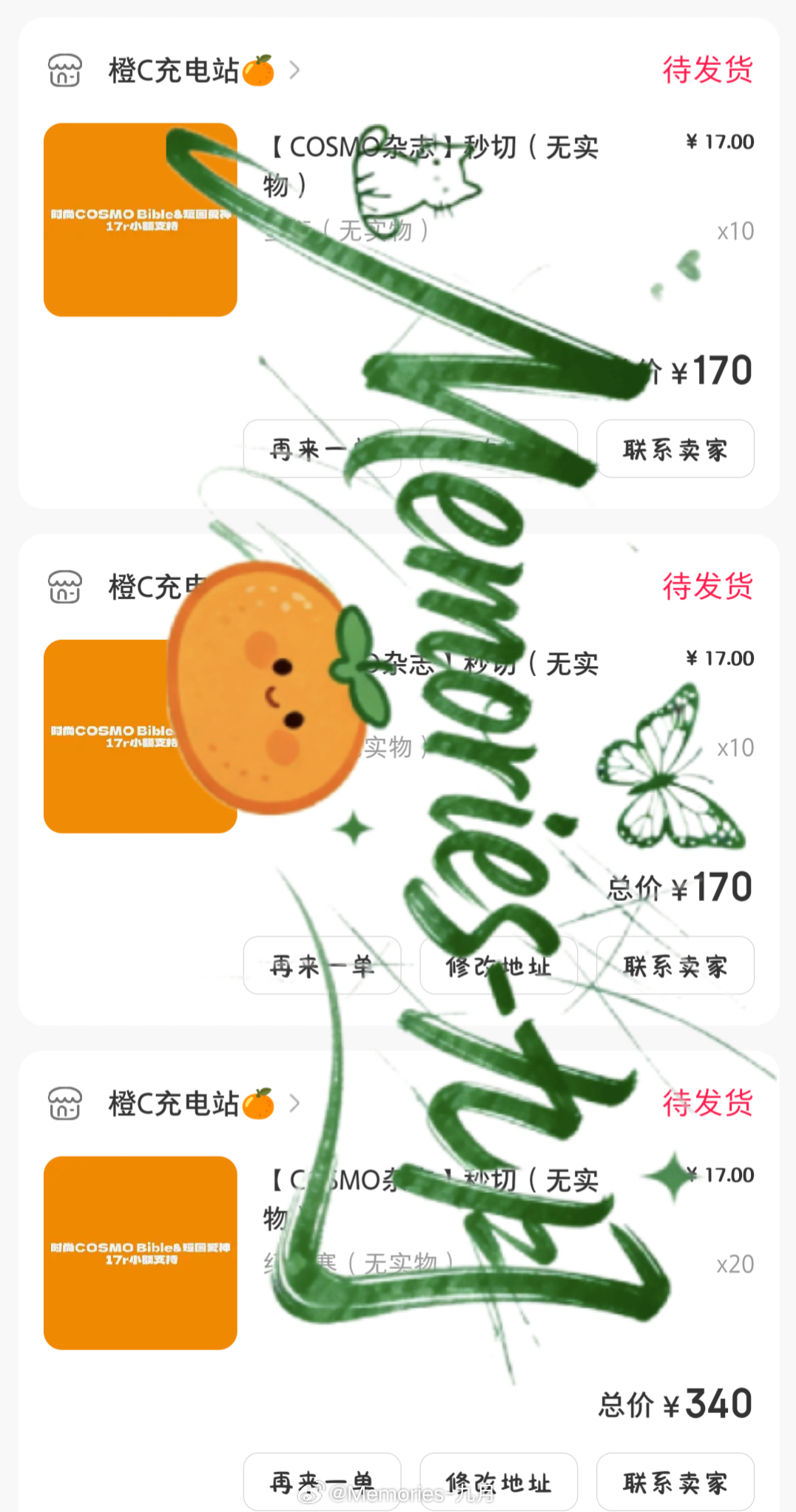Open the third order's product thumbnail

point(141,1254)
